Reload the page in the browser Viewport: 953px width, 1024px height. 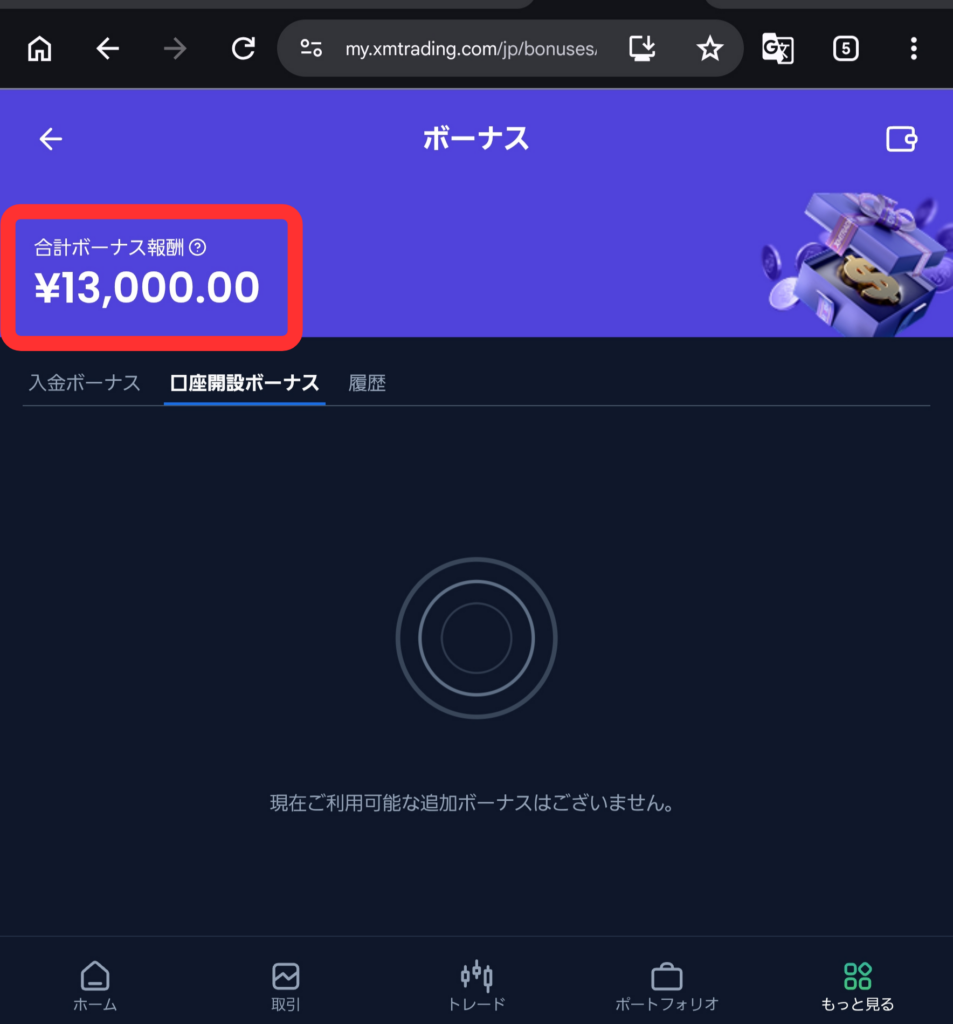(x=243, y=48)
